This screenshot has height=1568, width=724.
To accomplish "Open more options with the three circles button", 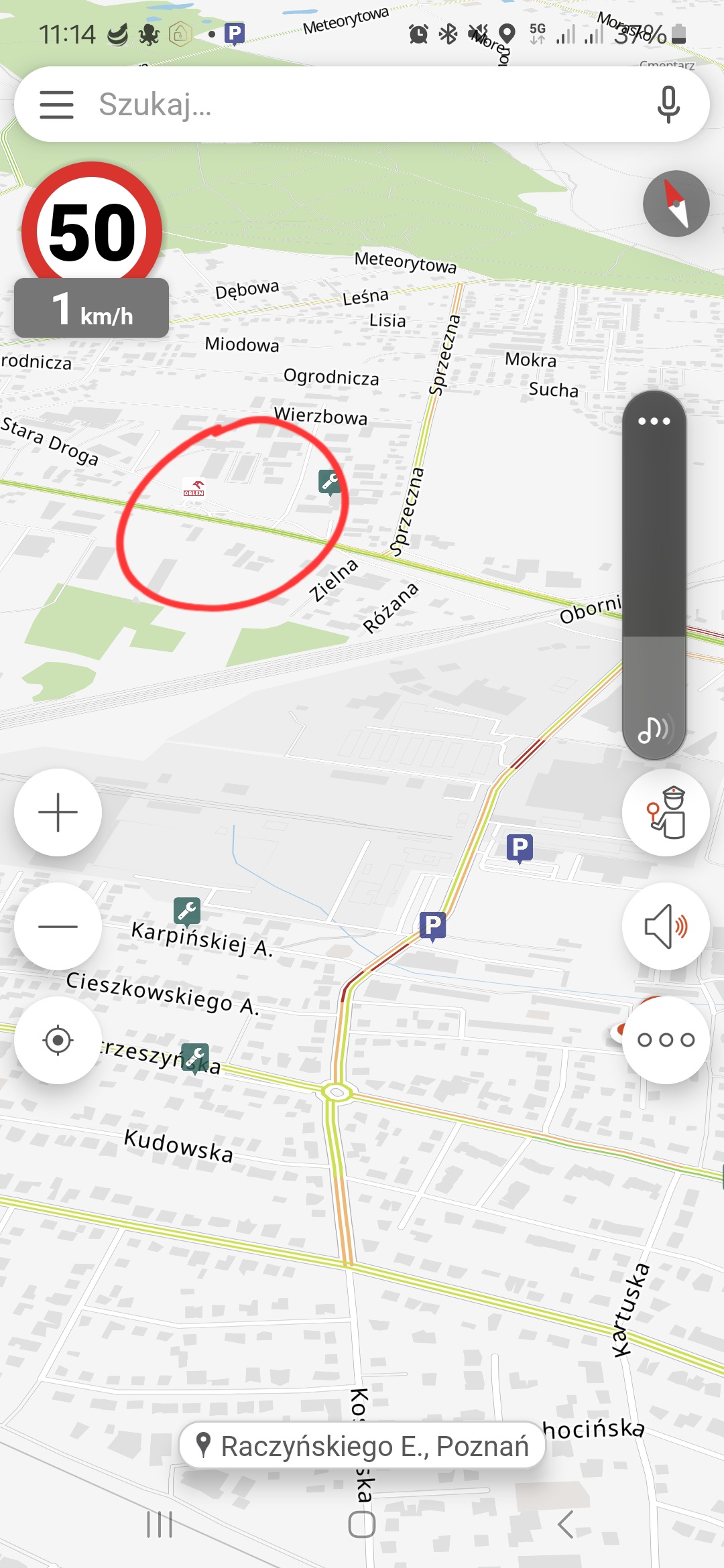I will (x=666, y=1040).
